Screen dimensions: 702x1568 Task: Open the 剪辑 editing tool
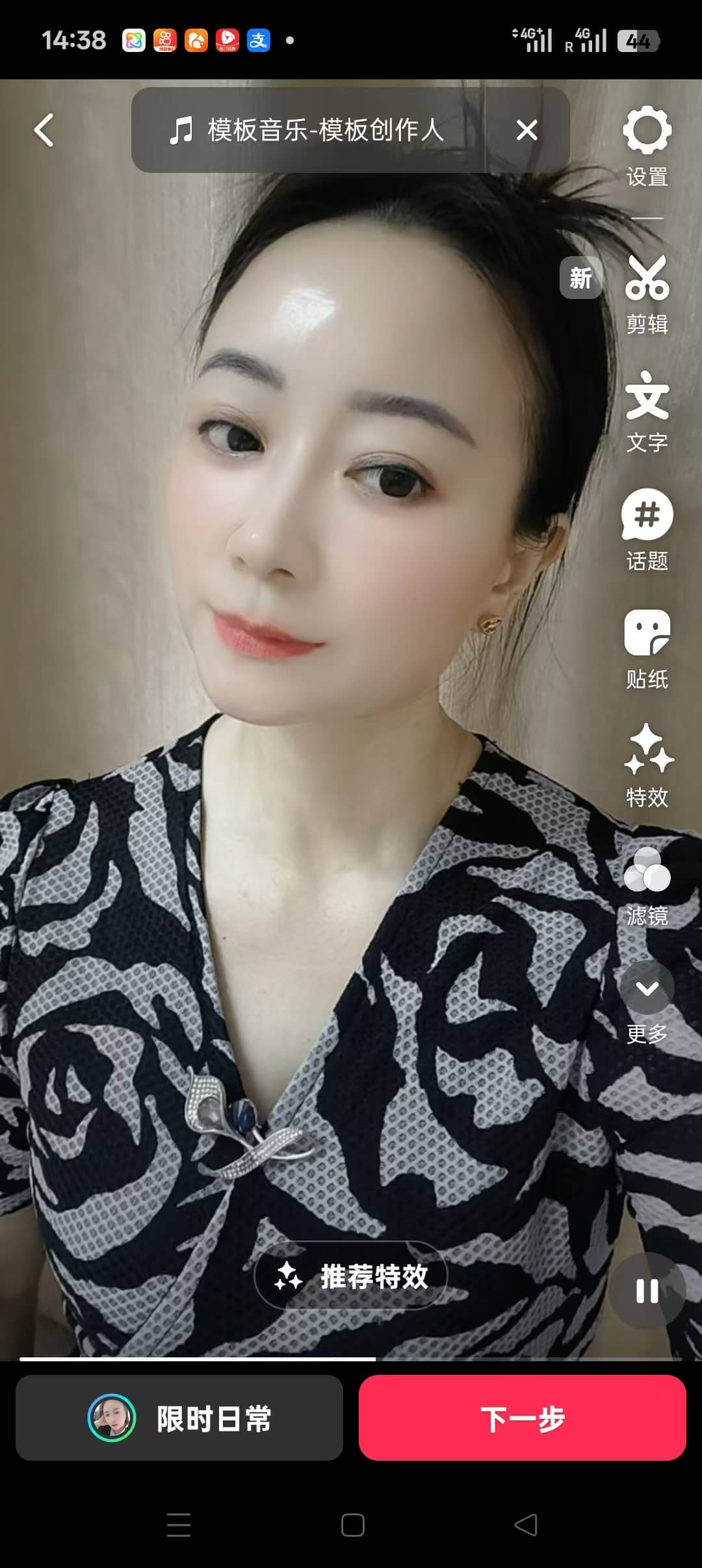pos(647,286)
